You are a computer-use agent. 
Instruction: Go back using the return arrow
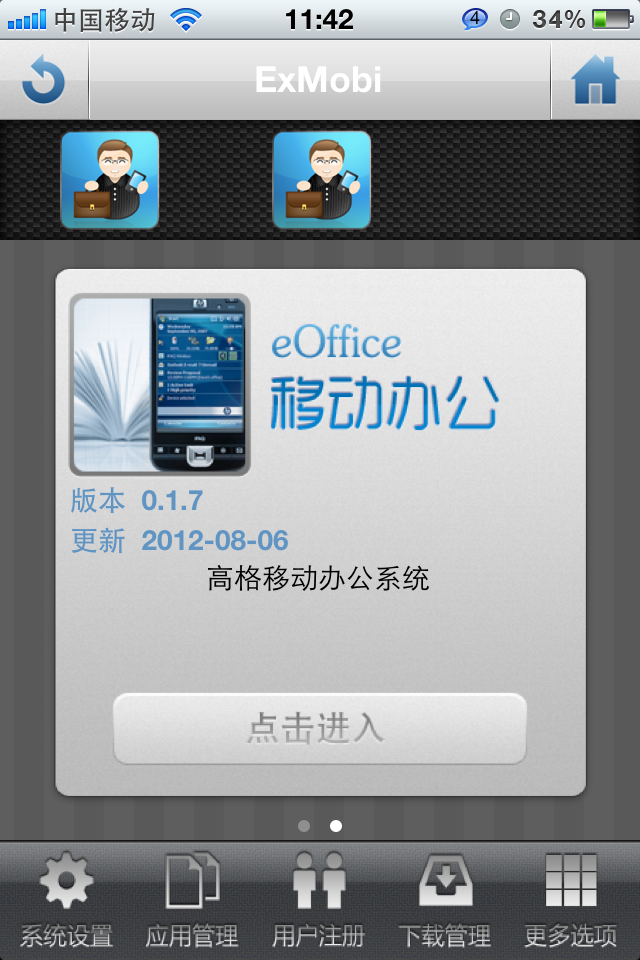[43, 81]
